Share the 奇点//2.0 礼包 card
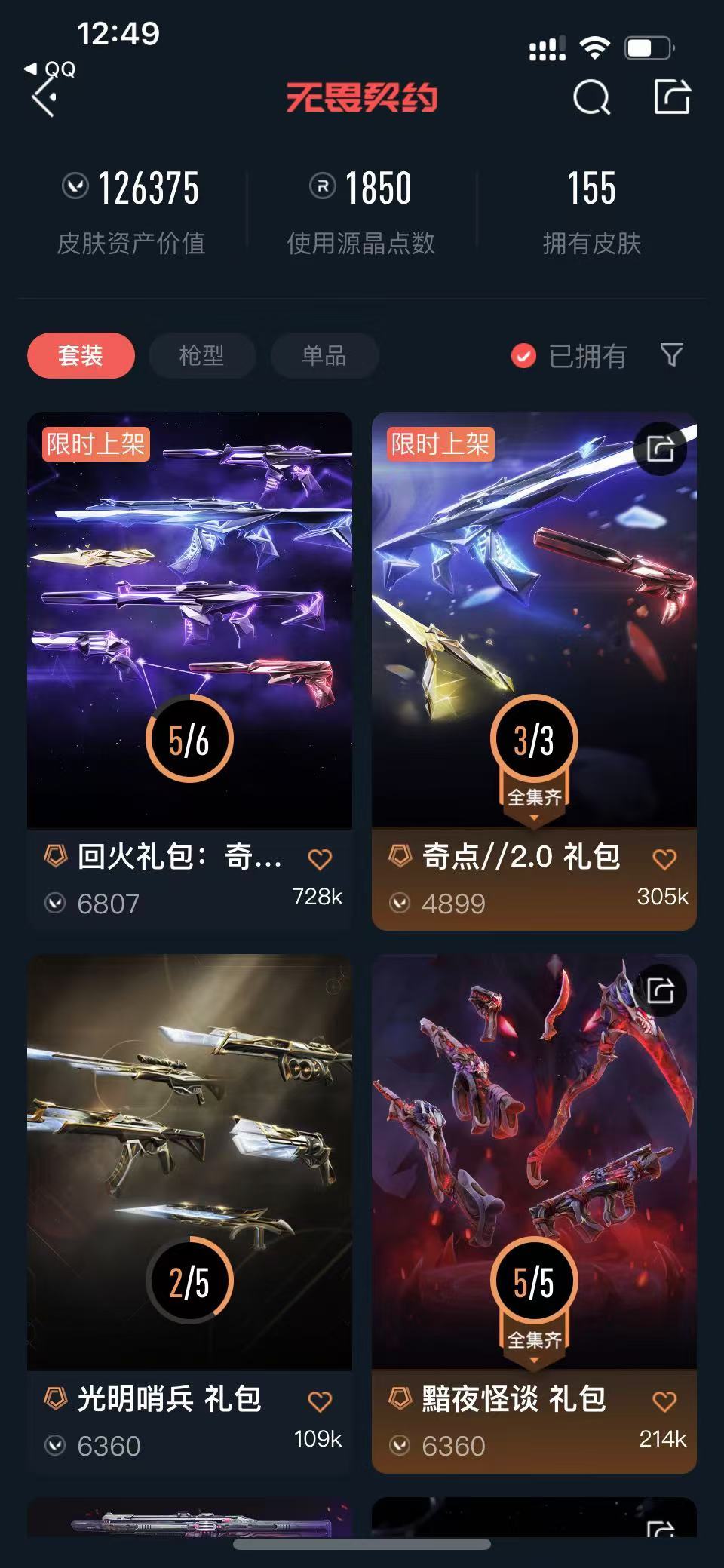The height and width of the screenshot is (1568, 724). point(660,449)
